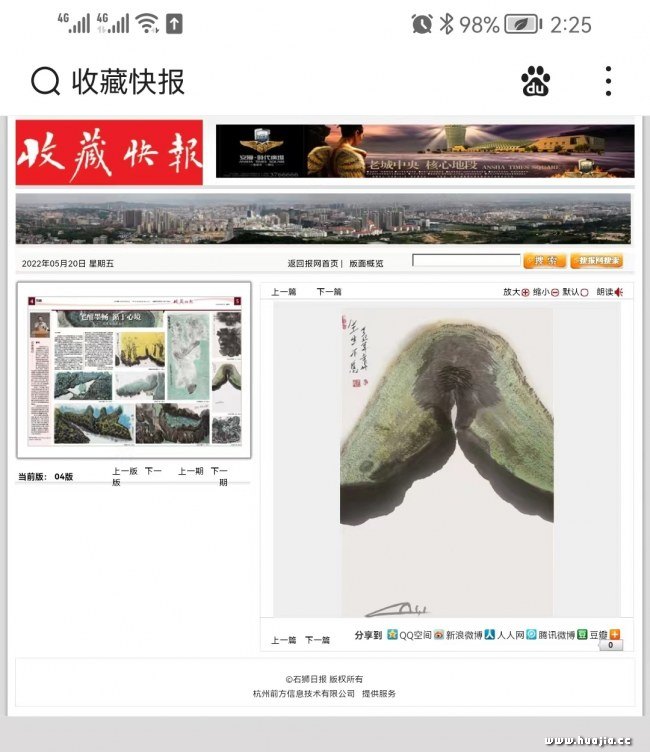
Task: Open the 返回报网首页 link
Action: coord(313,263)
